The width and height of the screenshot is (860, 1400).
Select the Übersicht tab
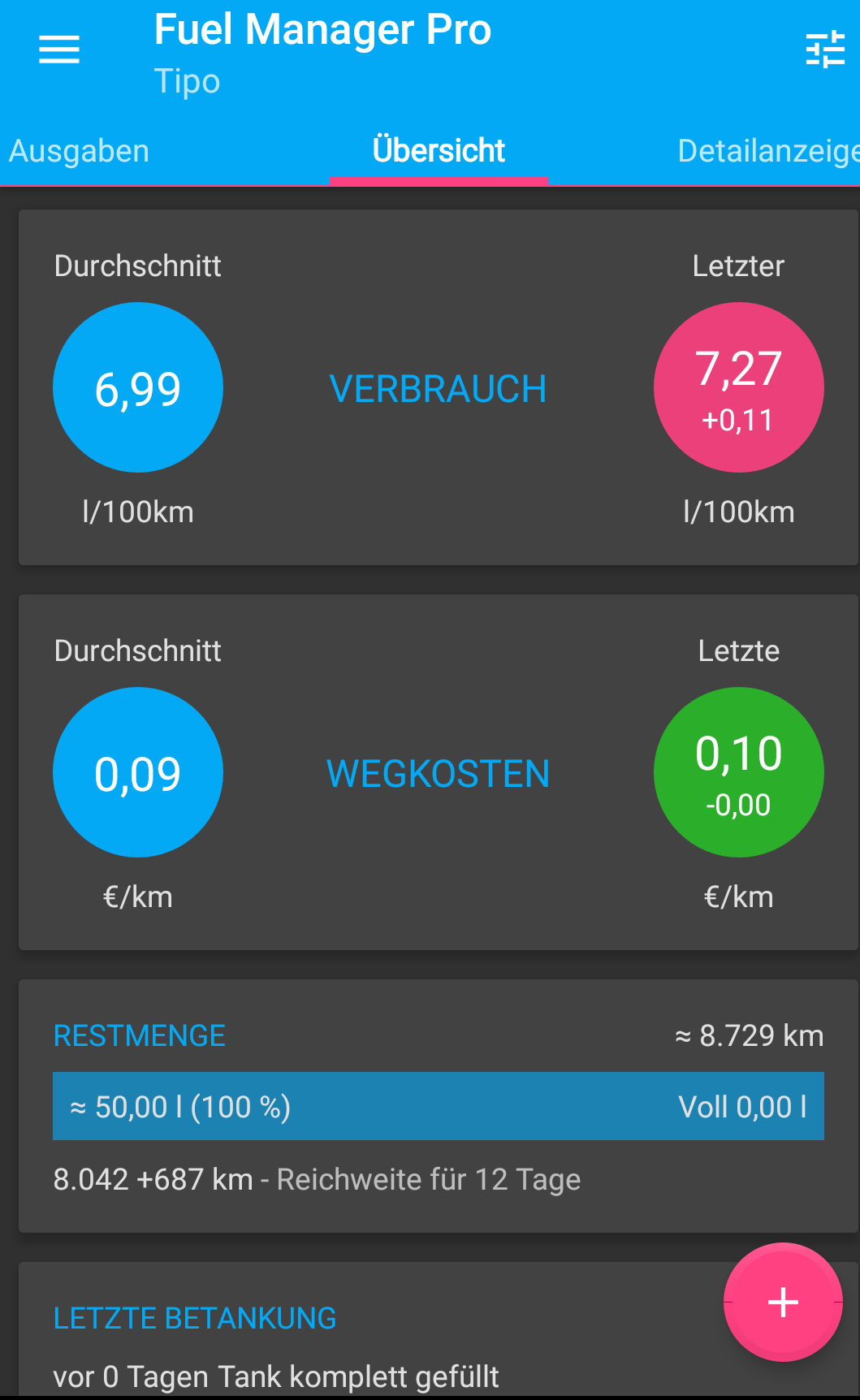(439, 151)
